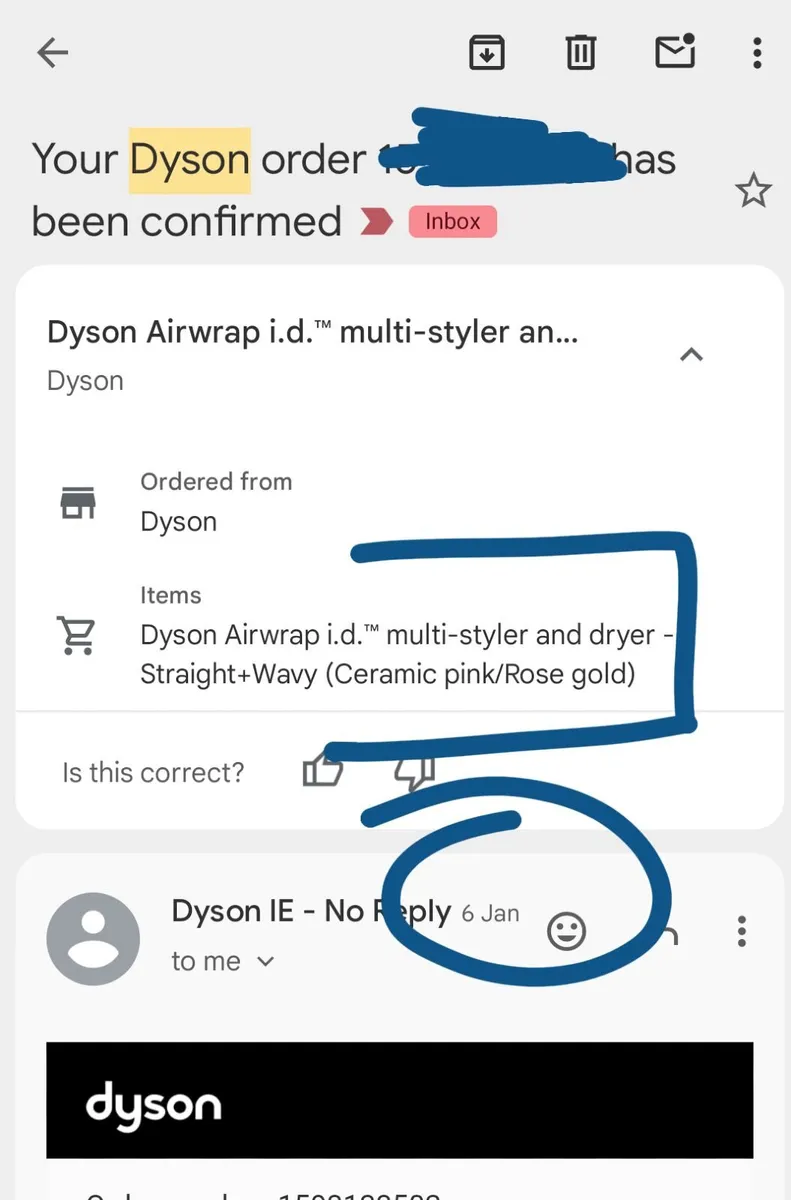Tap the black Dyson logo banner
Viewport: 791px width, 1200px height.
[396, 1100]
